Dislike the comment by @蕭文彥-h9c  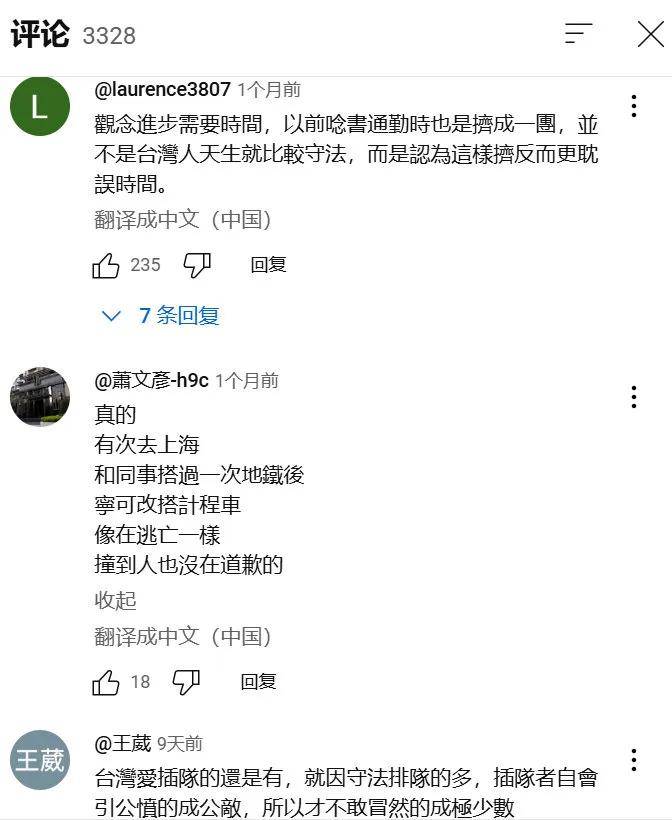[187, 682]
